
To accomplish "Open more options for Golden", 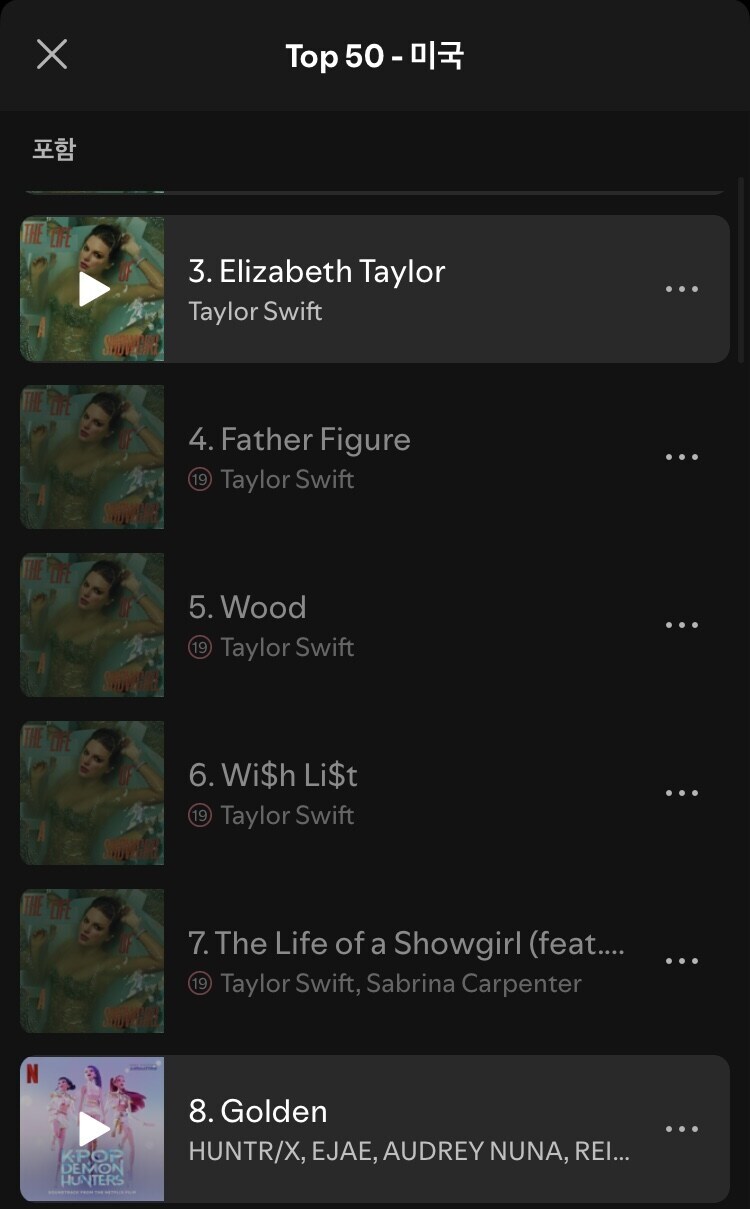I will click(x=681, y=1129).
